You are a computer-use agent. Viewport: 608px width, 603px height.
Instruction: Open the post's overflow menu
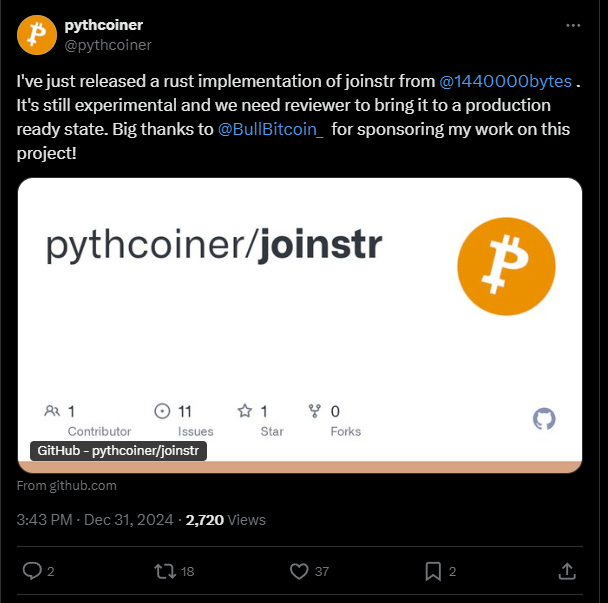[572, 26]
